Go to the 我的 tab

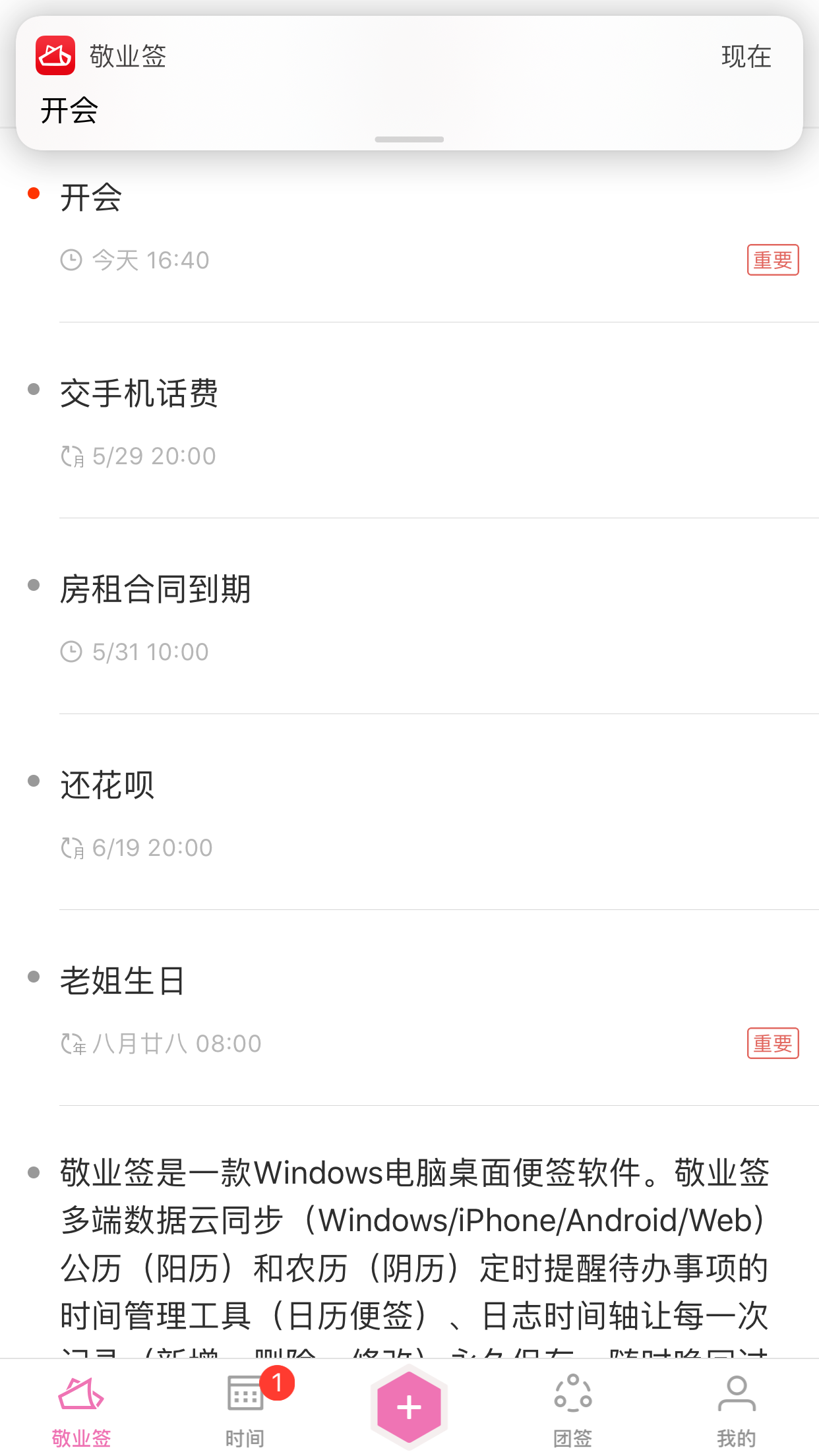[737, 1409]
